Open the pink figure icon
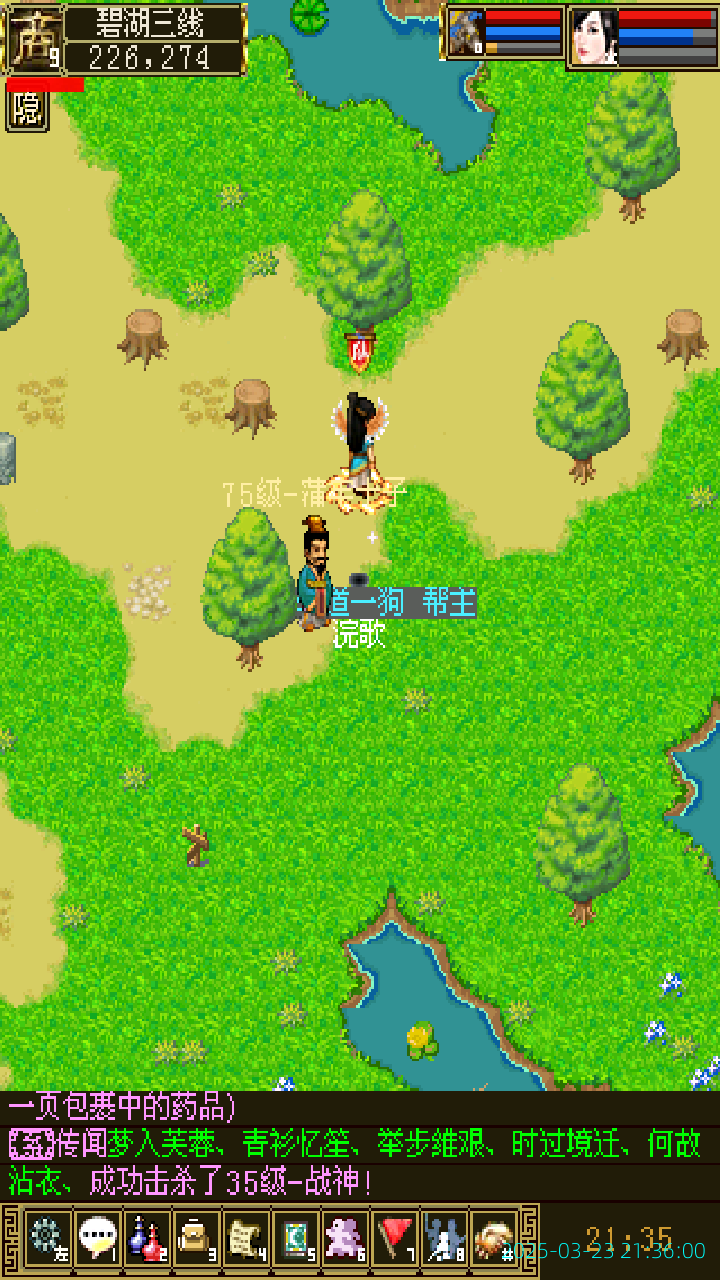 pyautogui.click(x=346, y=1239)
